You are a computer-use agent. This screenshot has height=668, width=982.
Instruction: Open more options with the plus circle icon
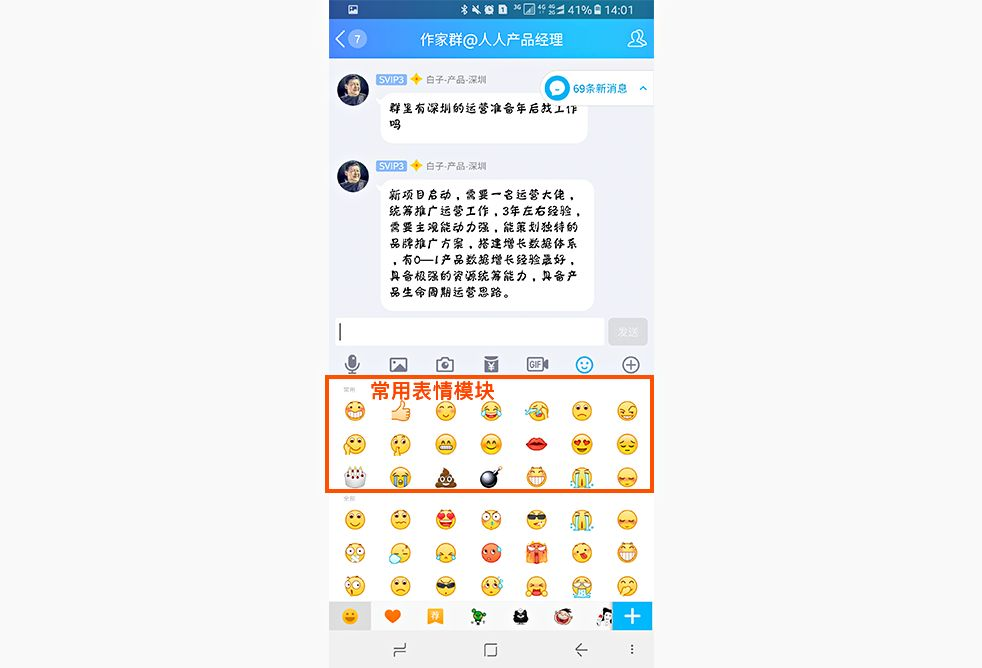630,365
